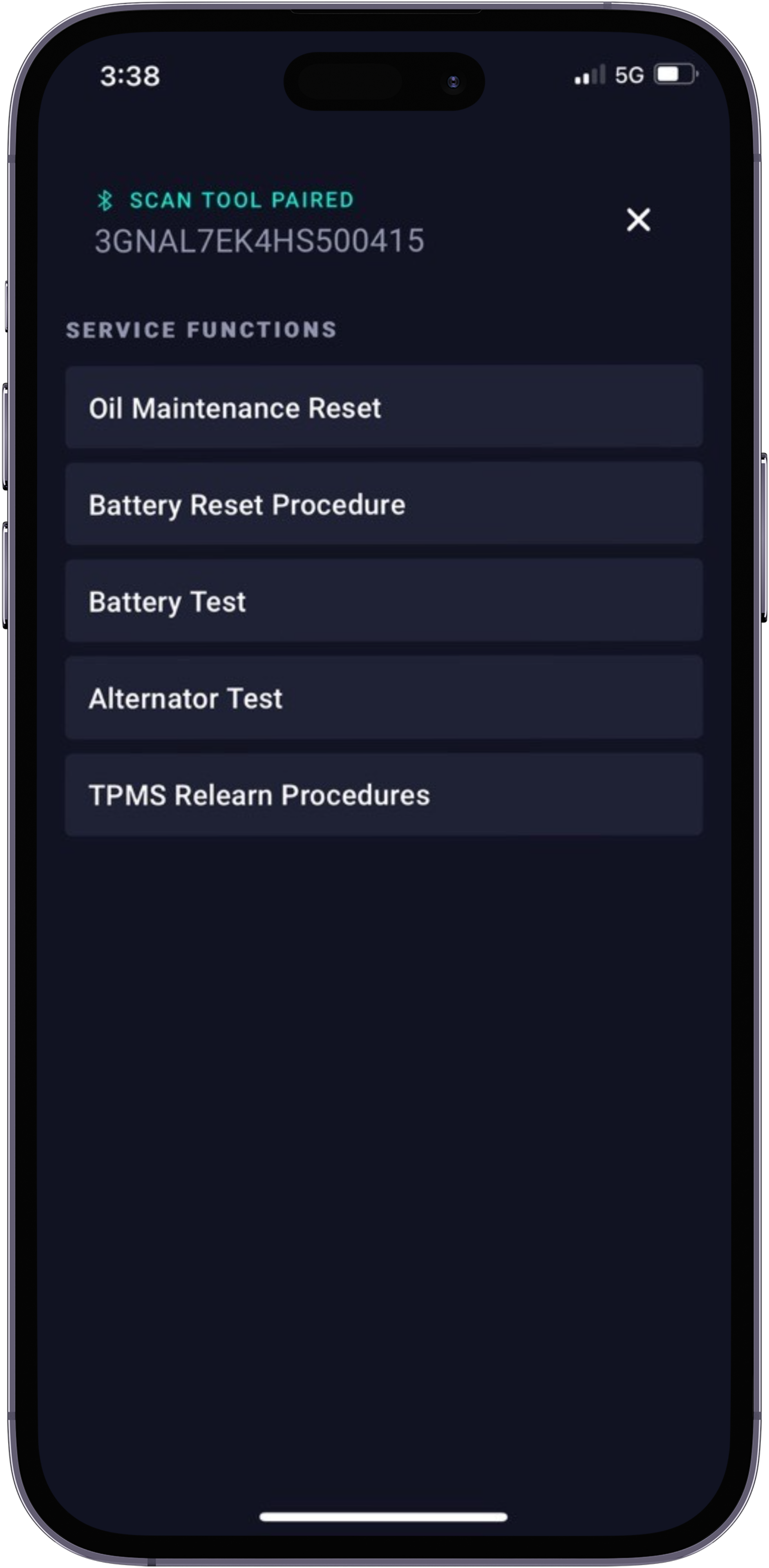
Task: Open TPMS Relearn Procedures
Action: coord(384,794)
